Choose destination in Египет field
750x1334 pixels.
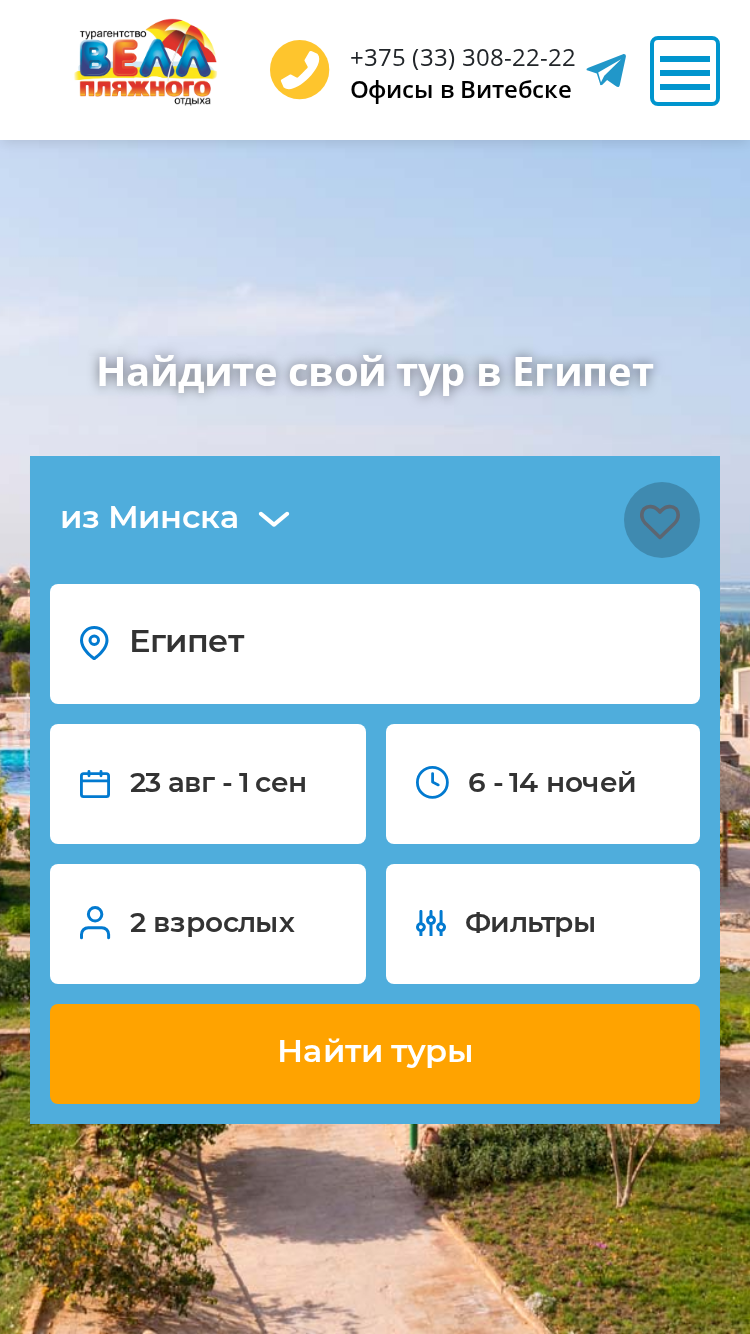375,644
